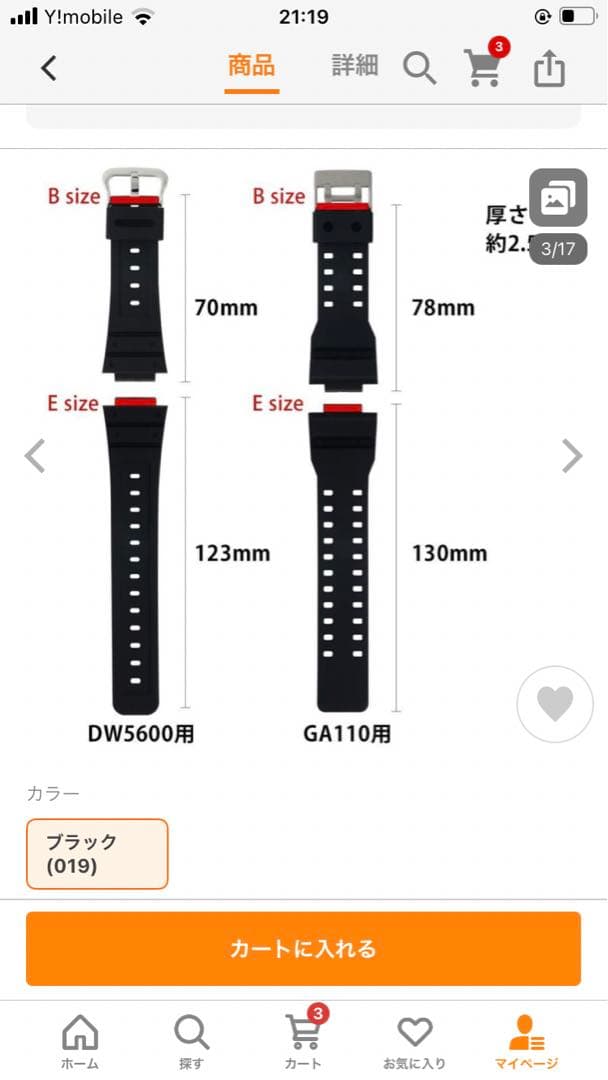Switch to the 詳細 tab
The image size is (608, 1080).
click(355, 67)
